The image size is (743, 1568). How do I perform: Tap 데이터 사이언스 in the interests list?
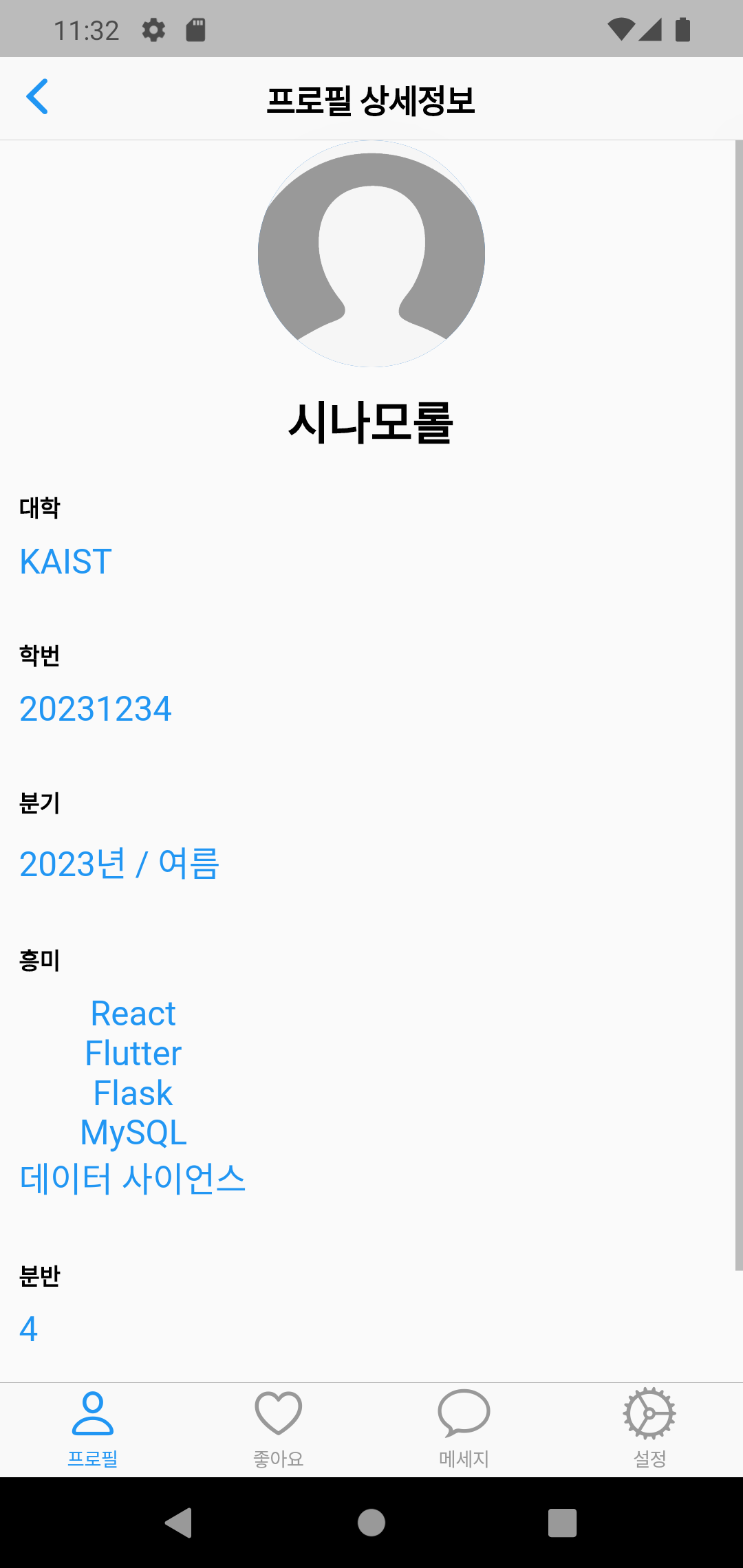133,1177
